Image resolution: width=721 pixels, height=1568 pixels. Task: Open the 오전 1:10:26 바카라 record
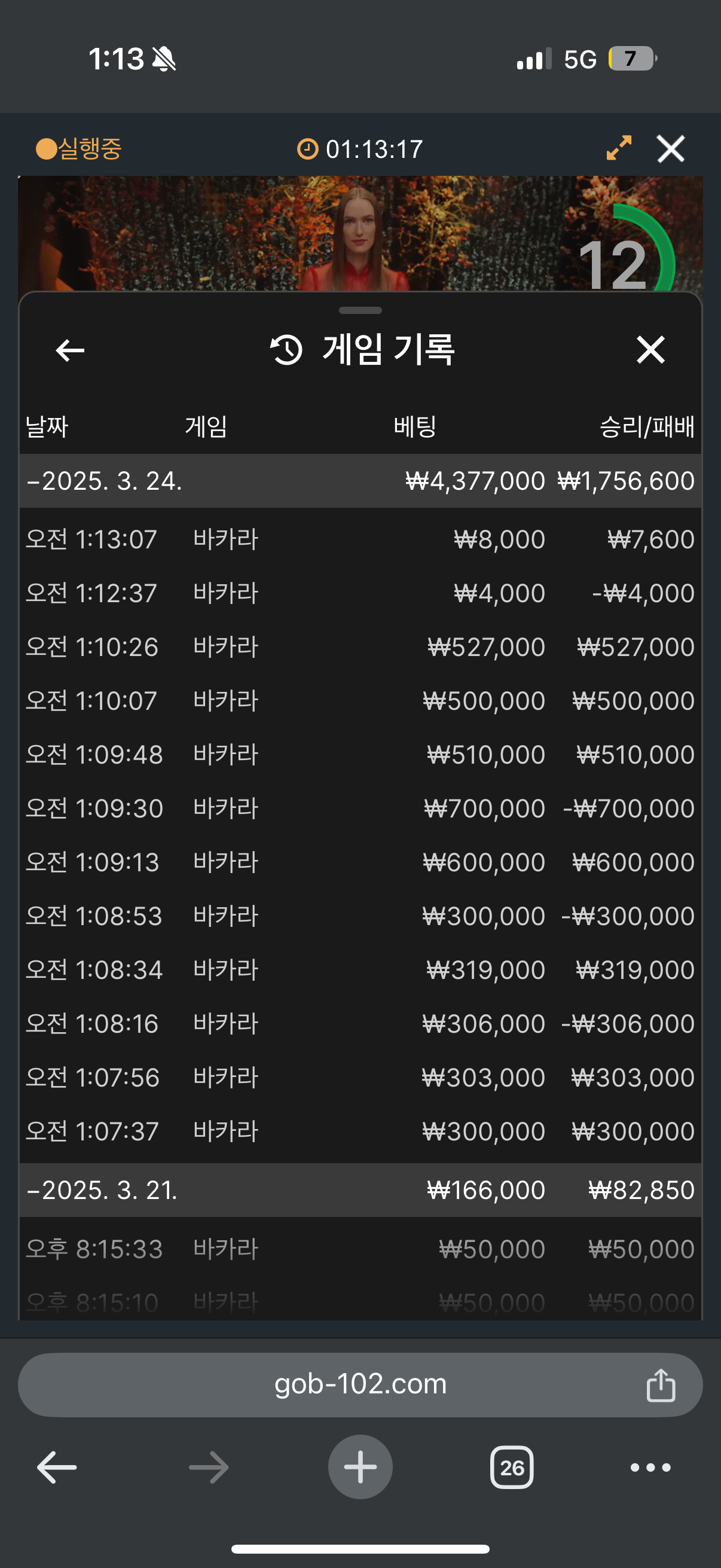click(359, 647)
